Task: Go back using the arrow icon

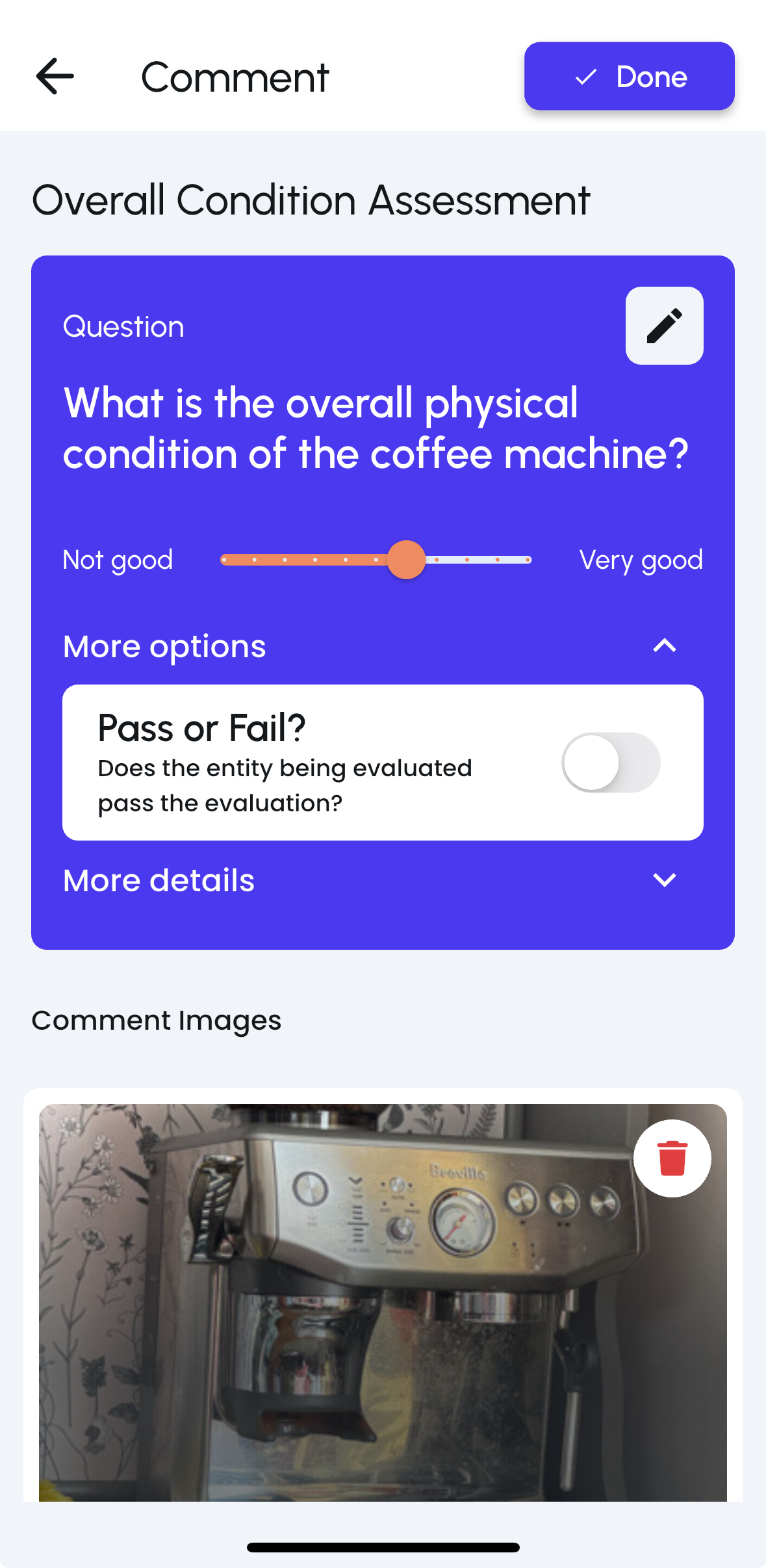Action: click(55, 77)
